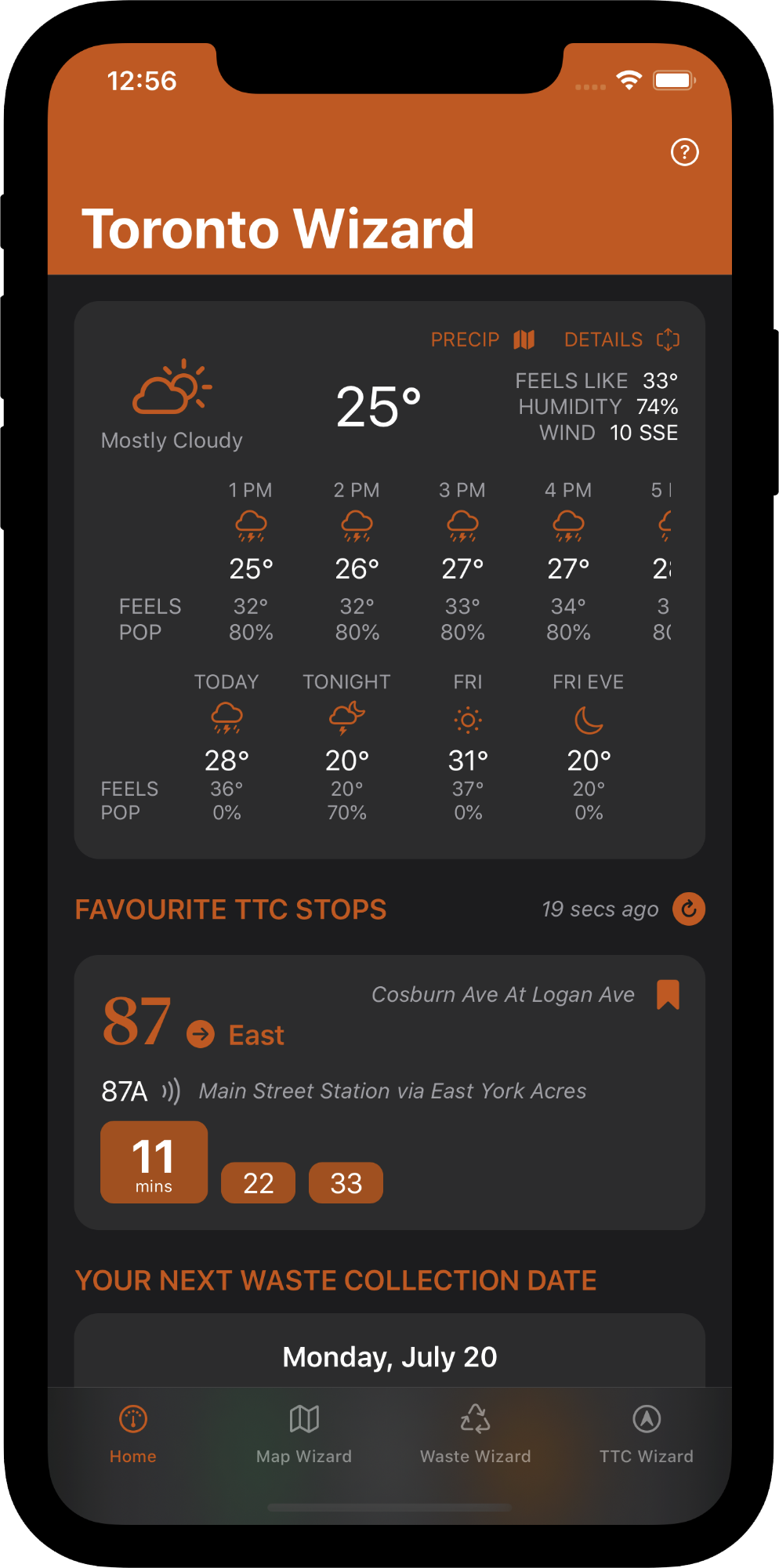Refresh favourite TTC stops

pyautogui.click(x=689, y=909)
